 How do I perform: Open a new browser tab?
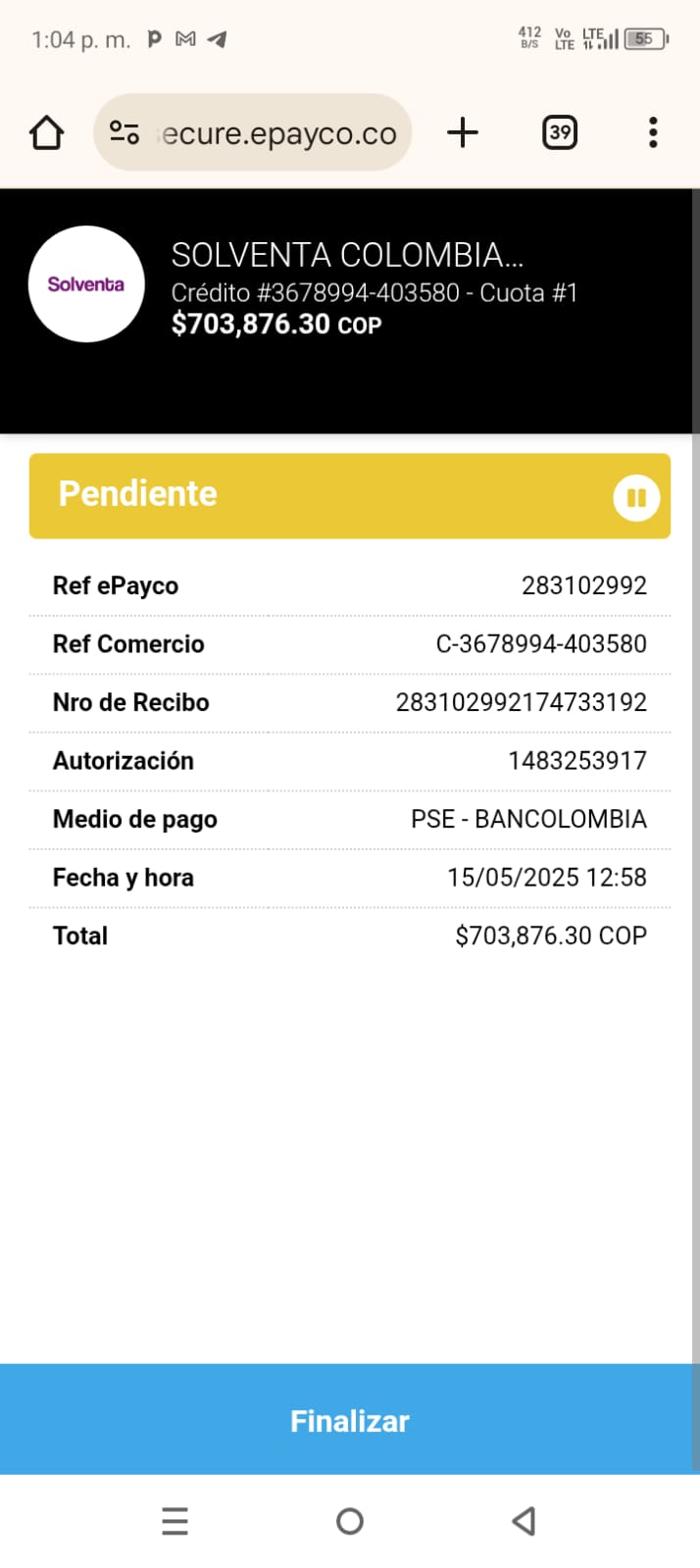[462, 133]
